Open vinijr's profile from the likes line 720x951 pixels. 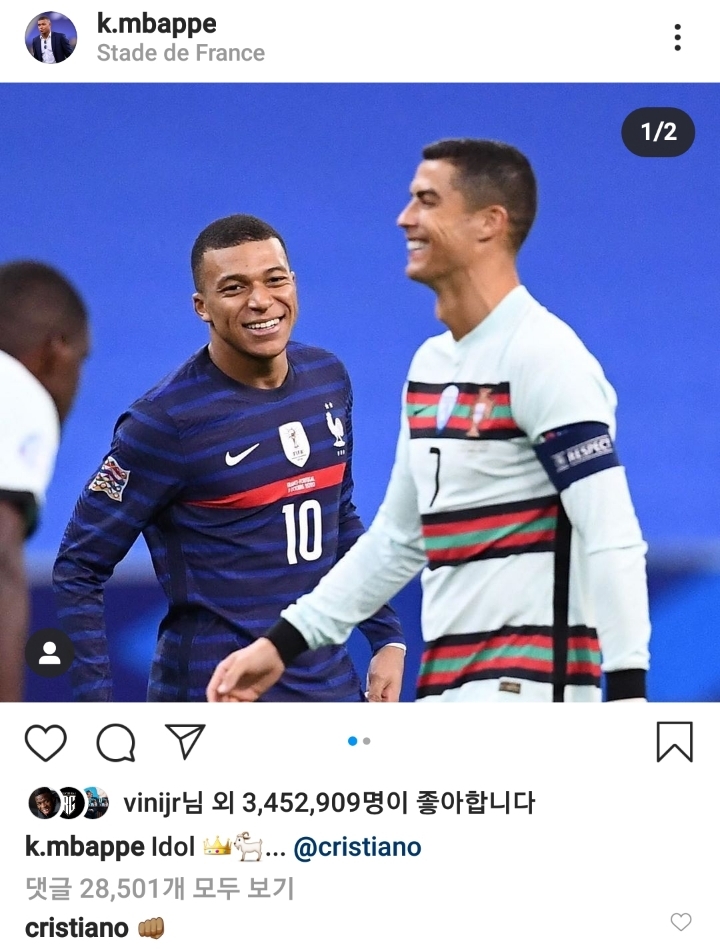click(x=152, y=802)
